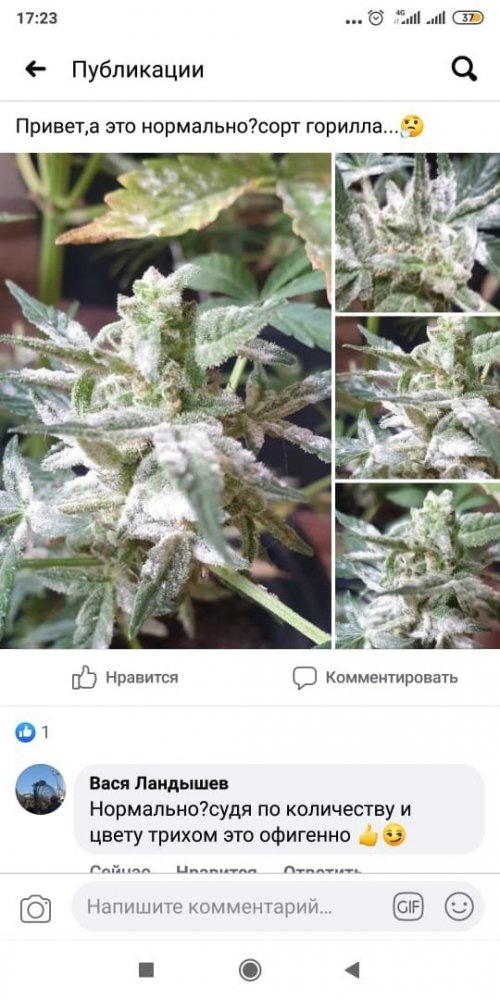Screen dimensions: 500x1000
Task: Open the emoji smiley picker
Action: point(459,906)
